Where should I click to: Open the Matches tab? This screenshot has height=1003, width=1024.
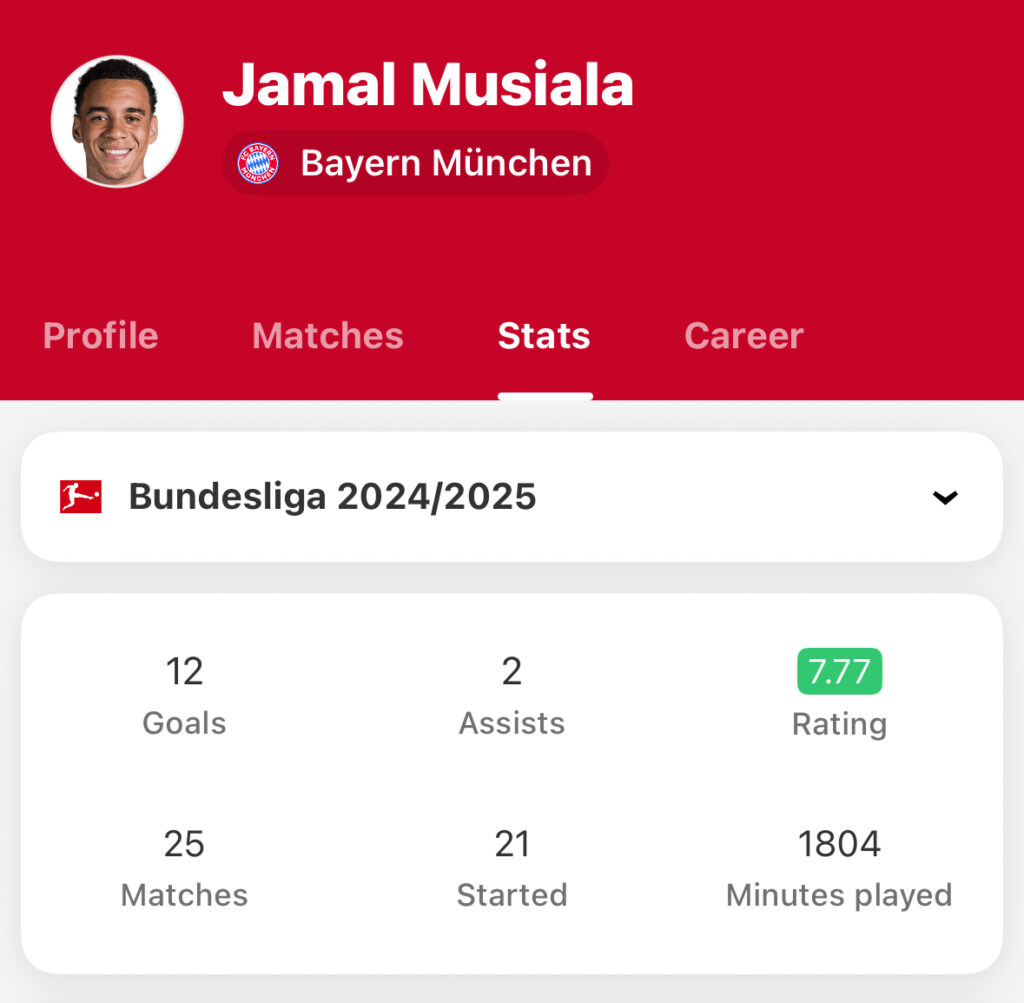click(x=327, y=336)
